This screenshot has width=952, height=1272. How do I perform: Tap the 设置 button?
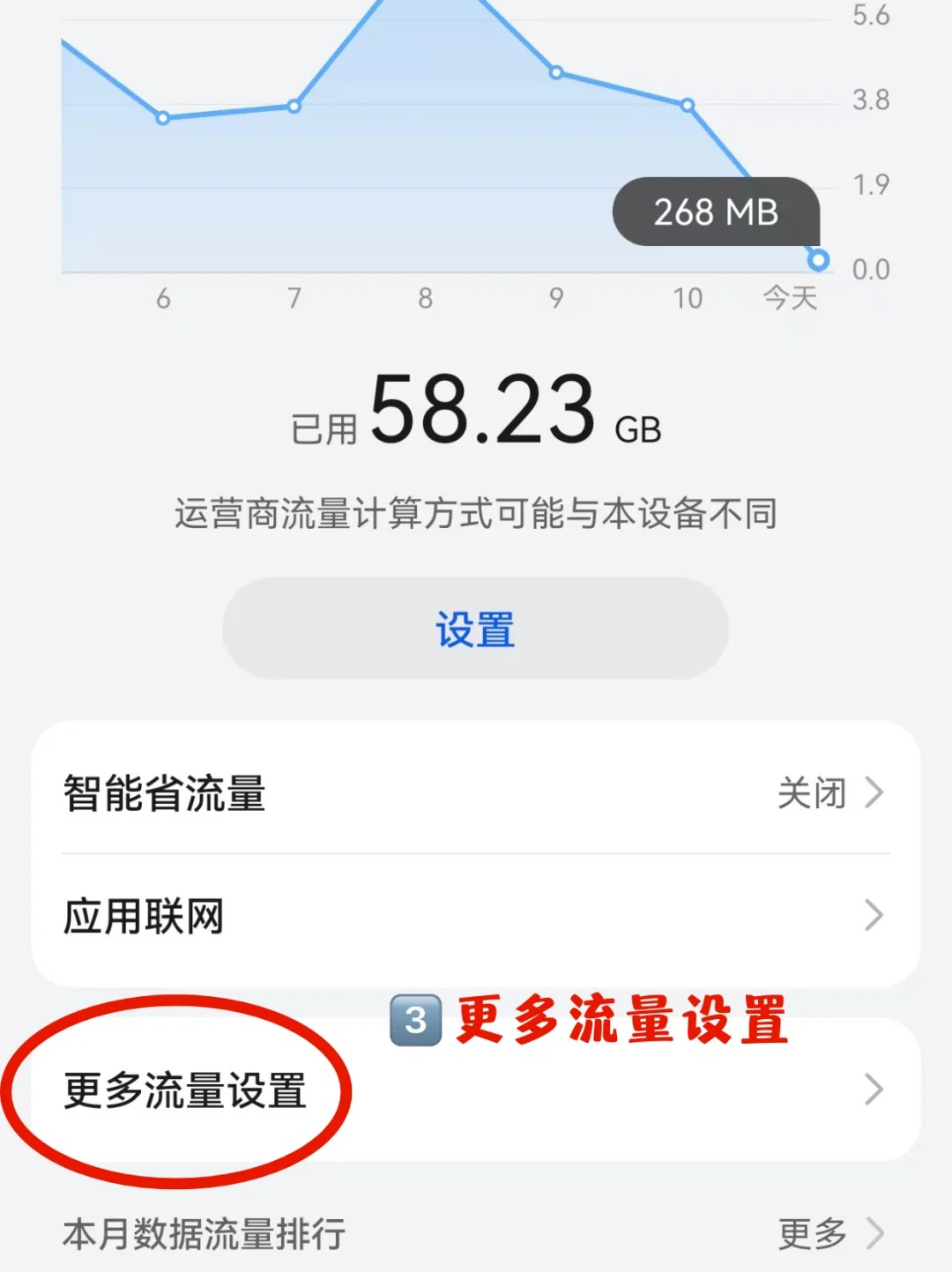[475, 629]
